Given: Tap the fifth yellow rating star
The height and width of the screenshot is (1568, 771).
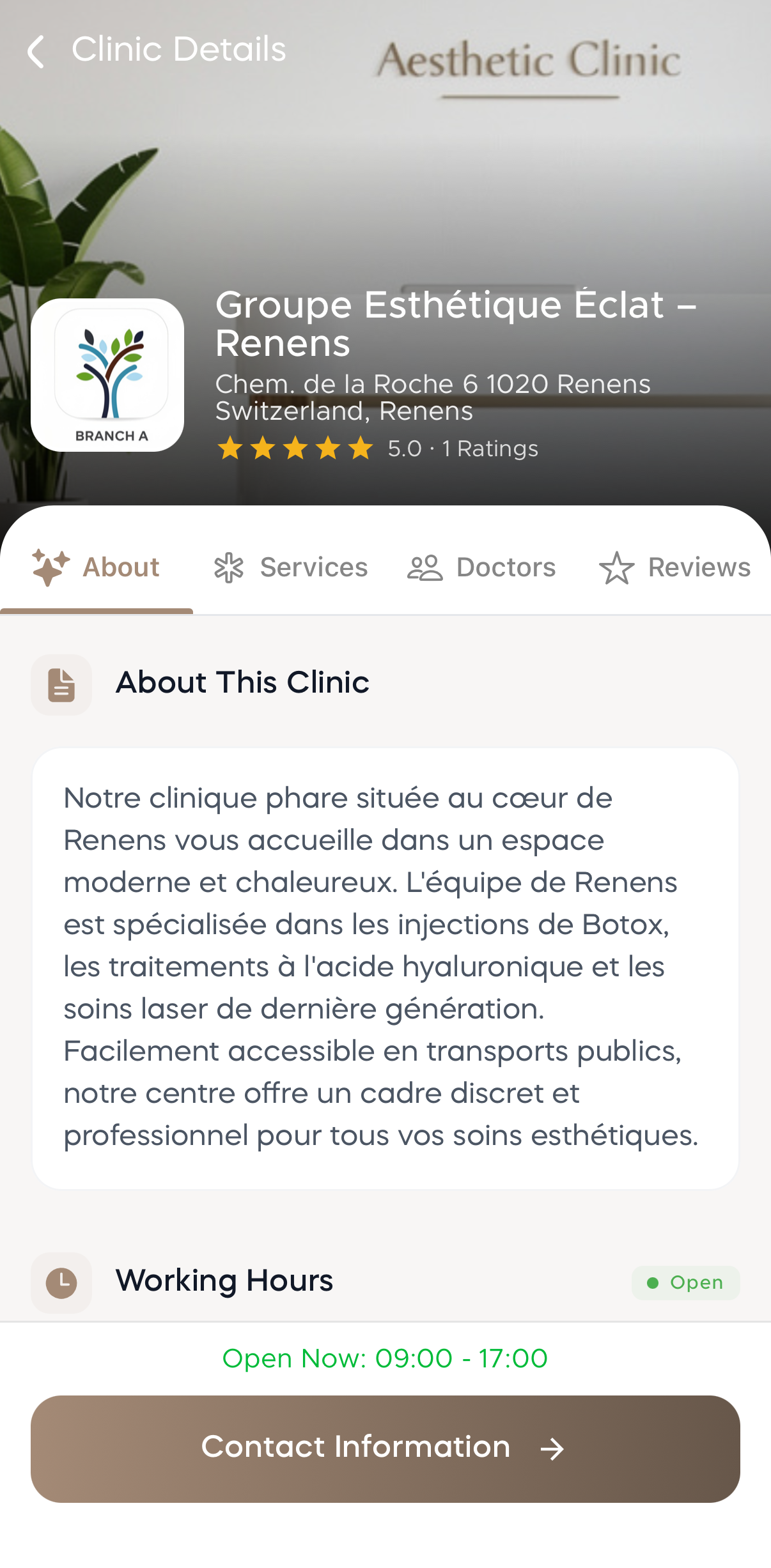Looking at the screenshot, I should click(x=362, y=449).
